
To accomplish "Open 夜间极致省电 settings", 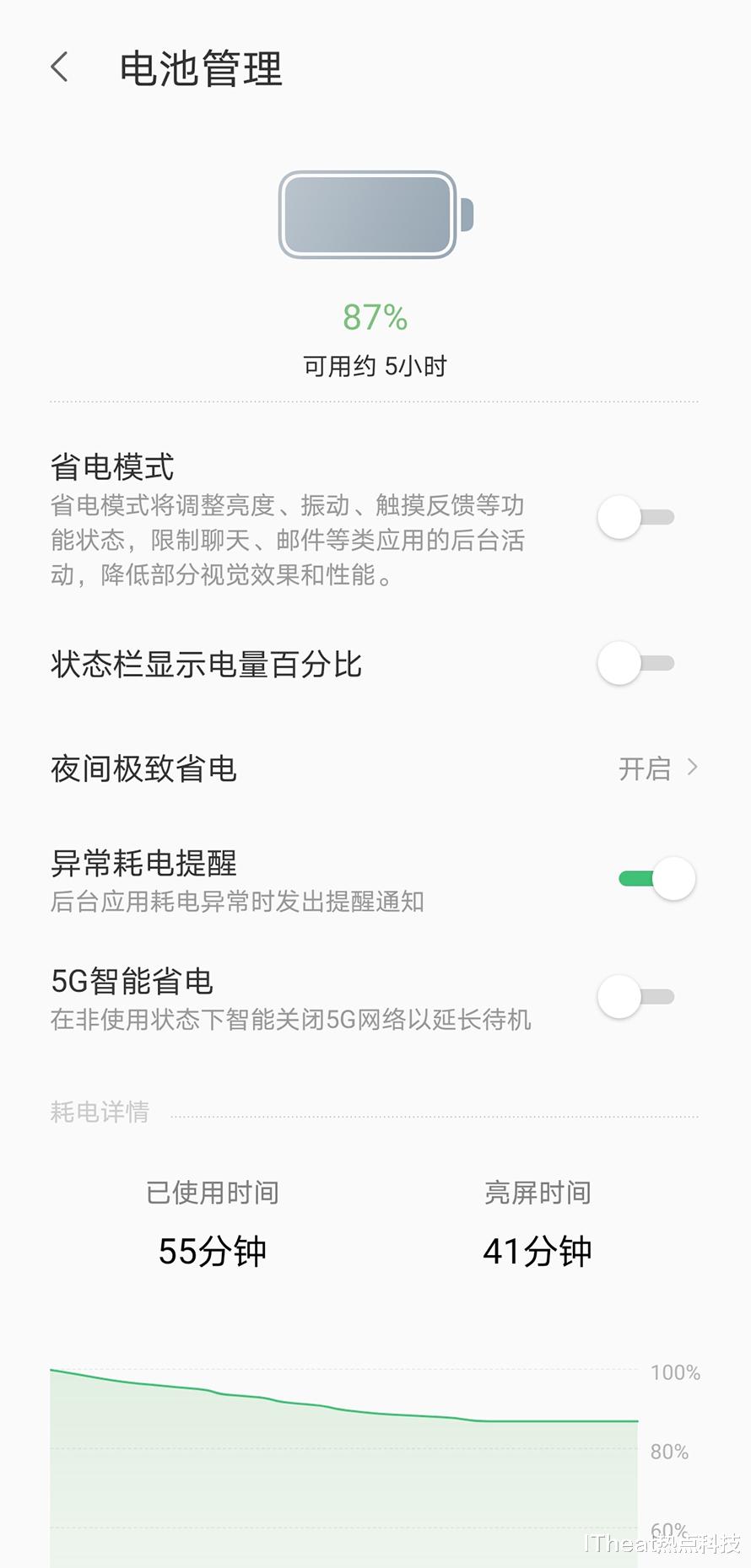I will click(x=375, y=768).
